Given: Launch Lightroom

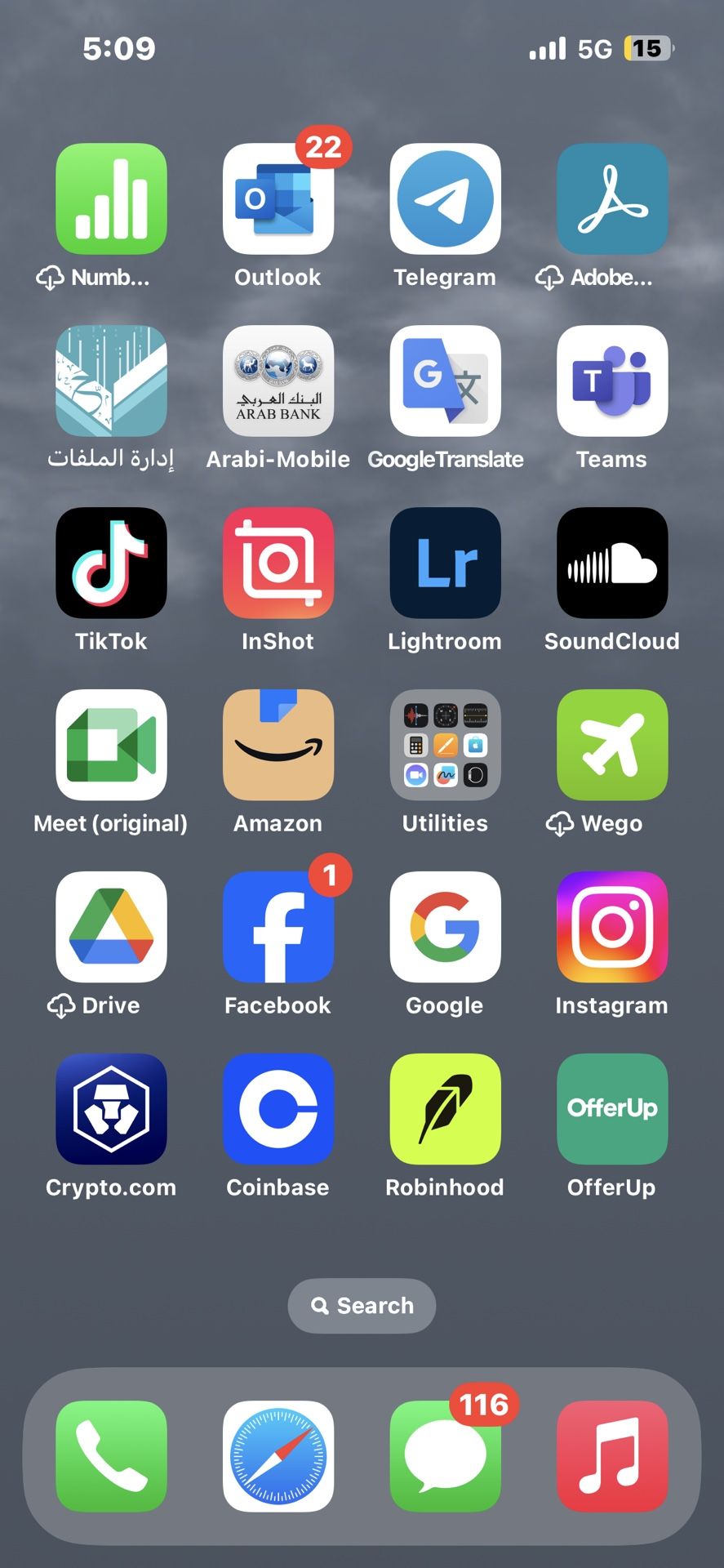Looking at the screenshot, I should pyautogui.click(x=445, y=563).
